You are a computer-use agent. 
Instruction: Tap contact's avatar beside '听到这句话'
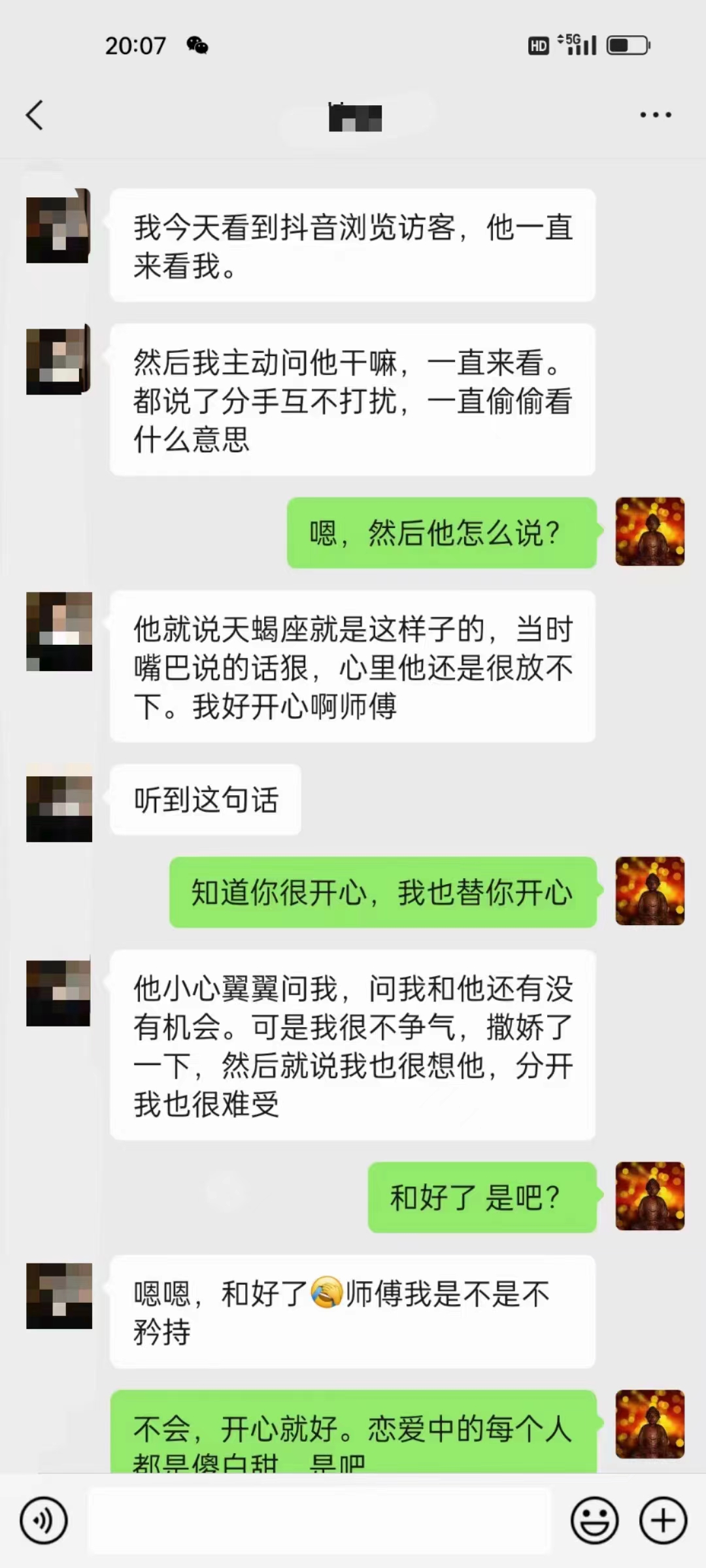pos(59,808)
